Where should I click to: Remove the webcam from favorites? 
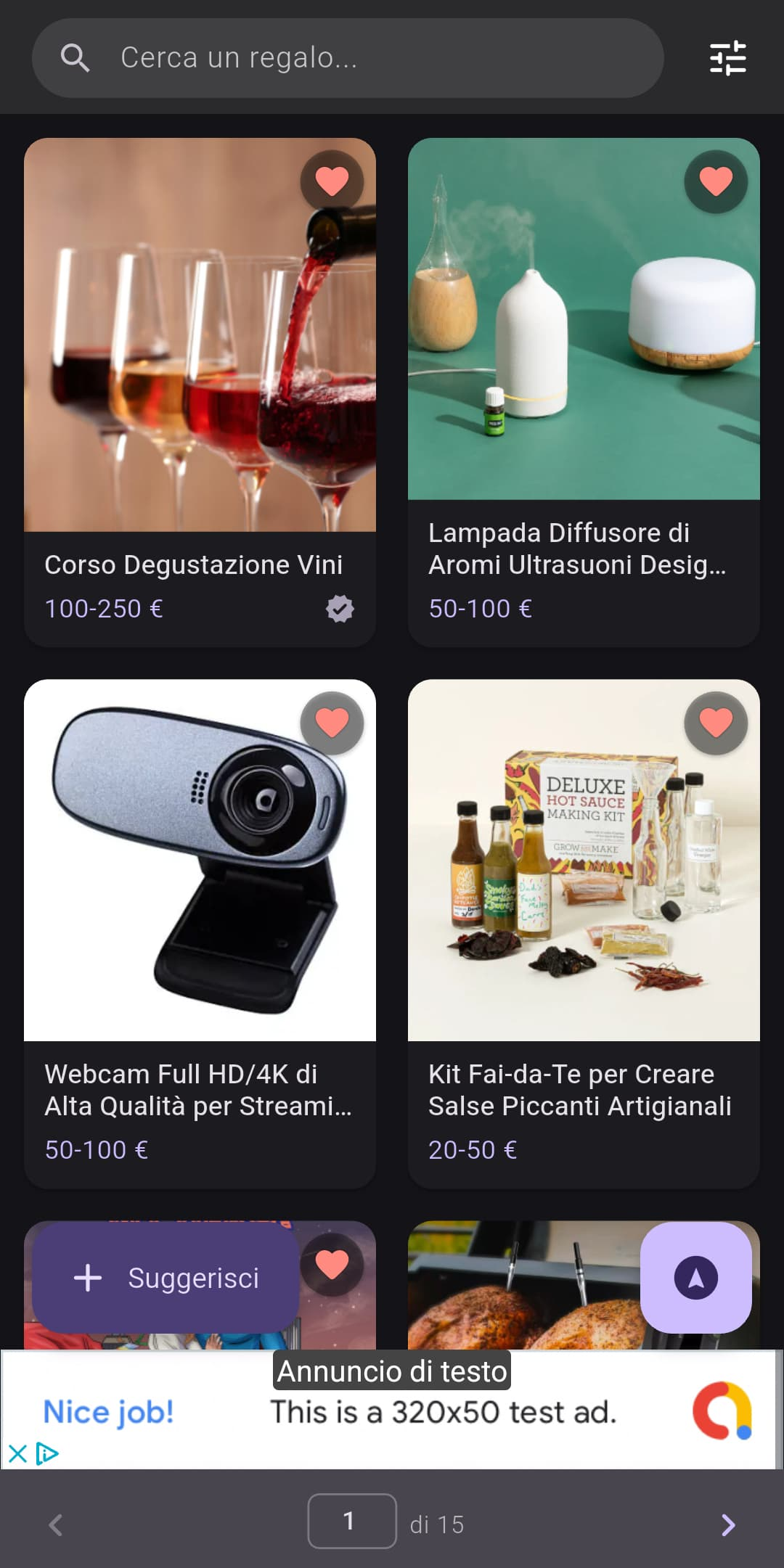click(332, 723)
